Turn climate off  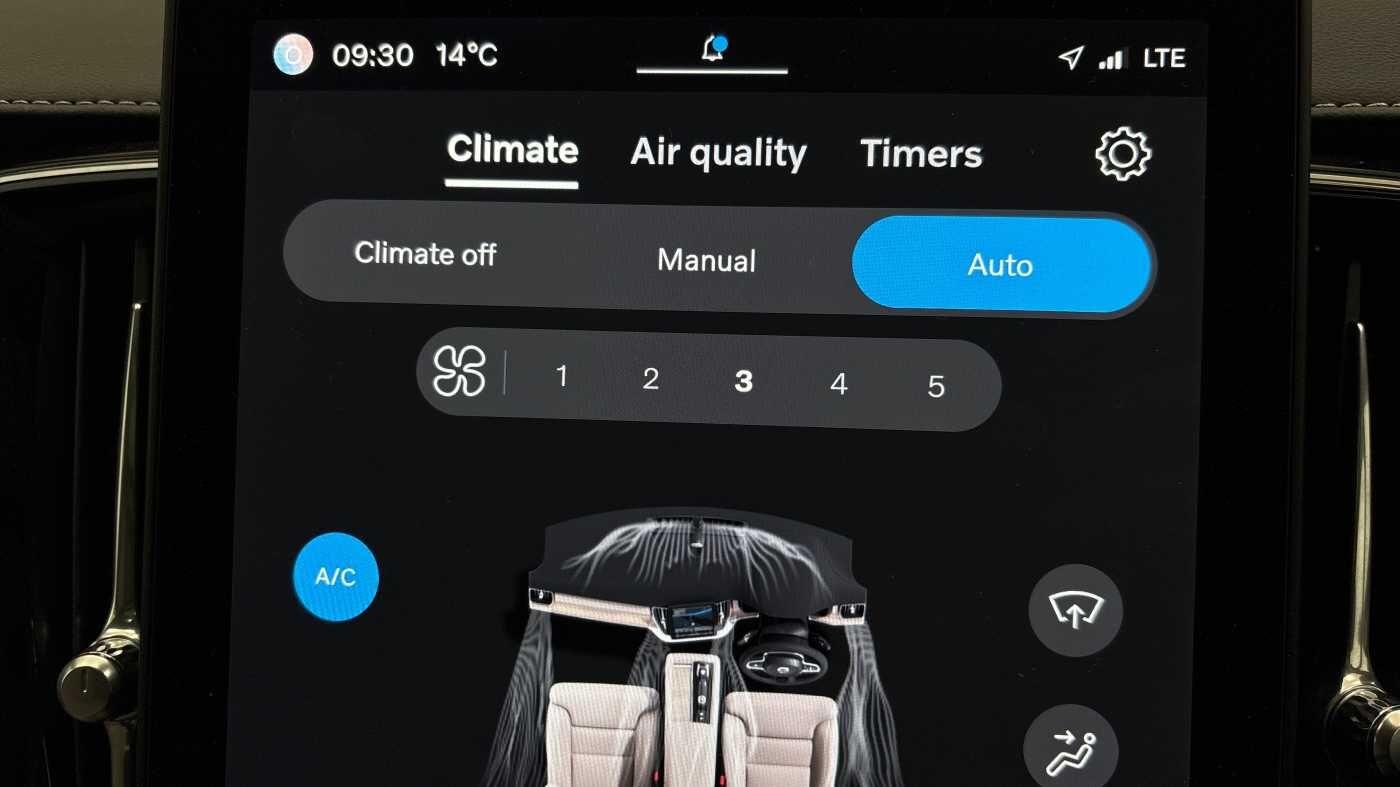pos(425,254)
